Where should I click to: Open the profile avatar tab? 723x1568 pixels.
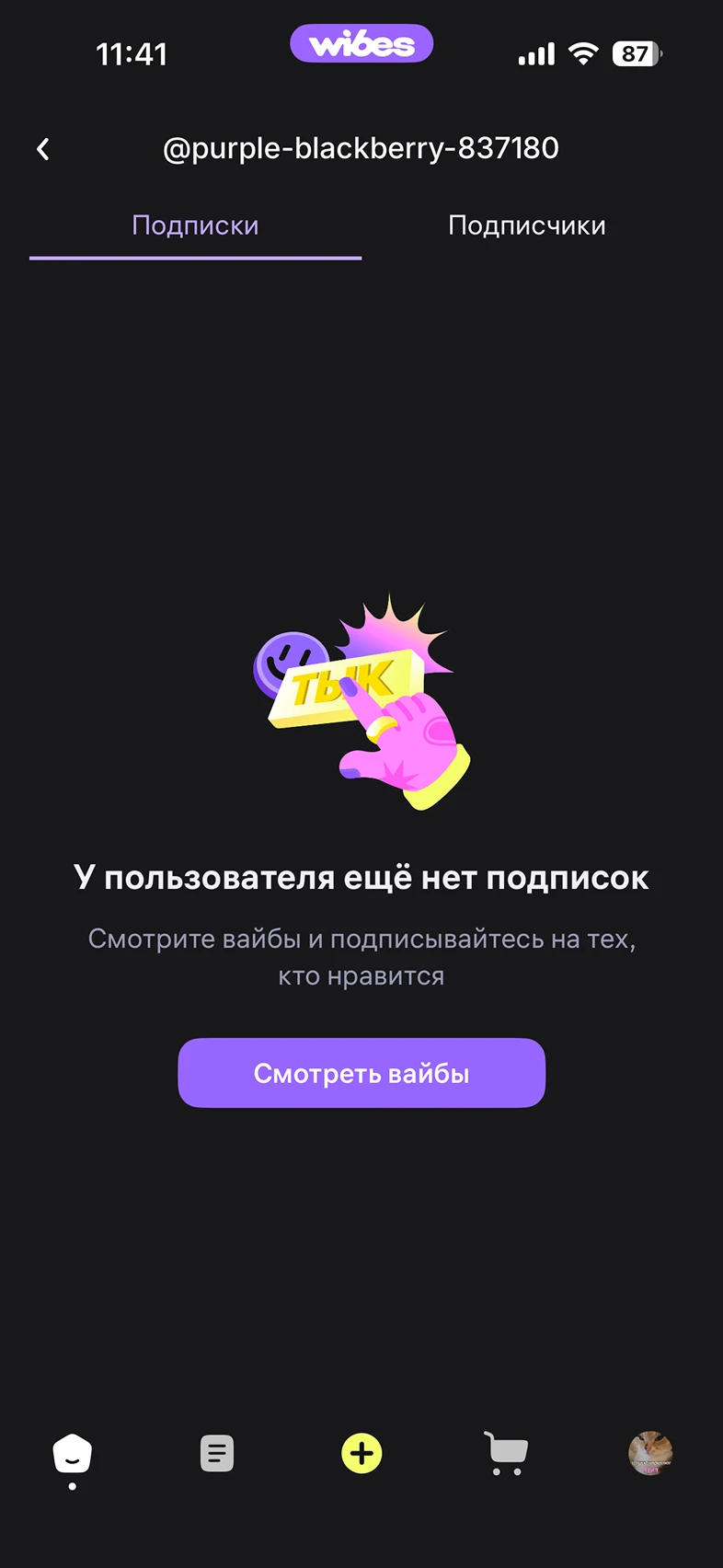point(650,1454)
